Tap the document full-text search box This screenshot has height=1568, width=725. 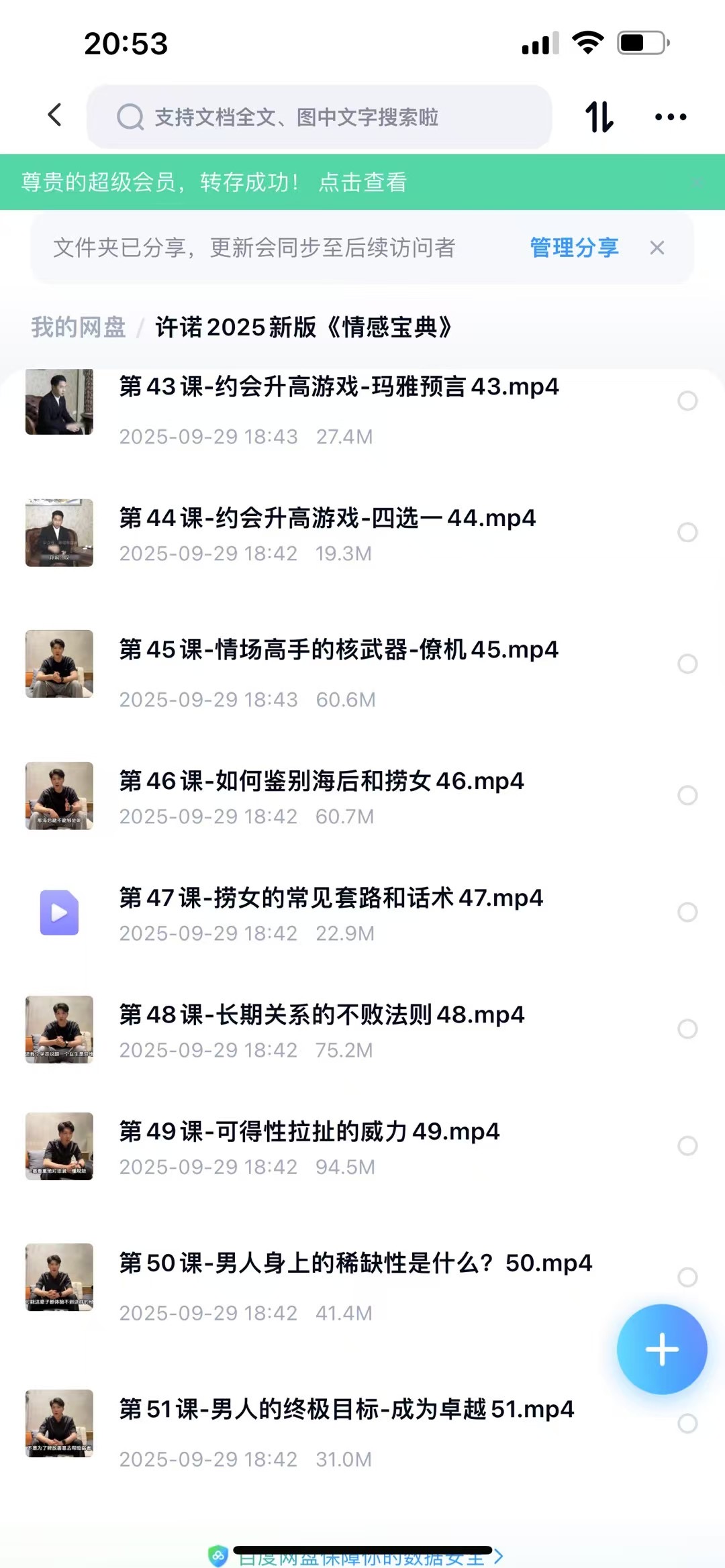coord(319,117)
